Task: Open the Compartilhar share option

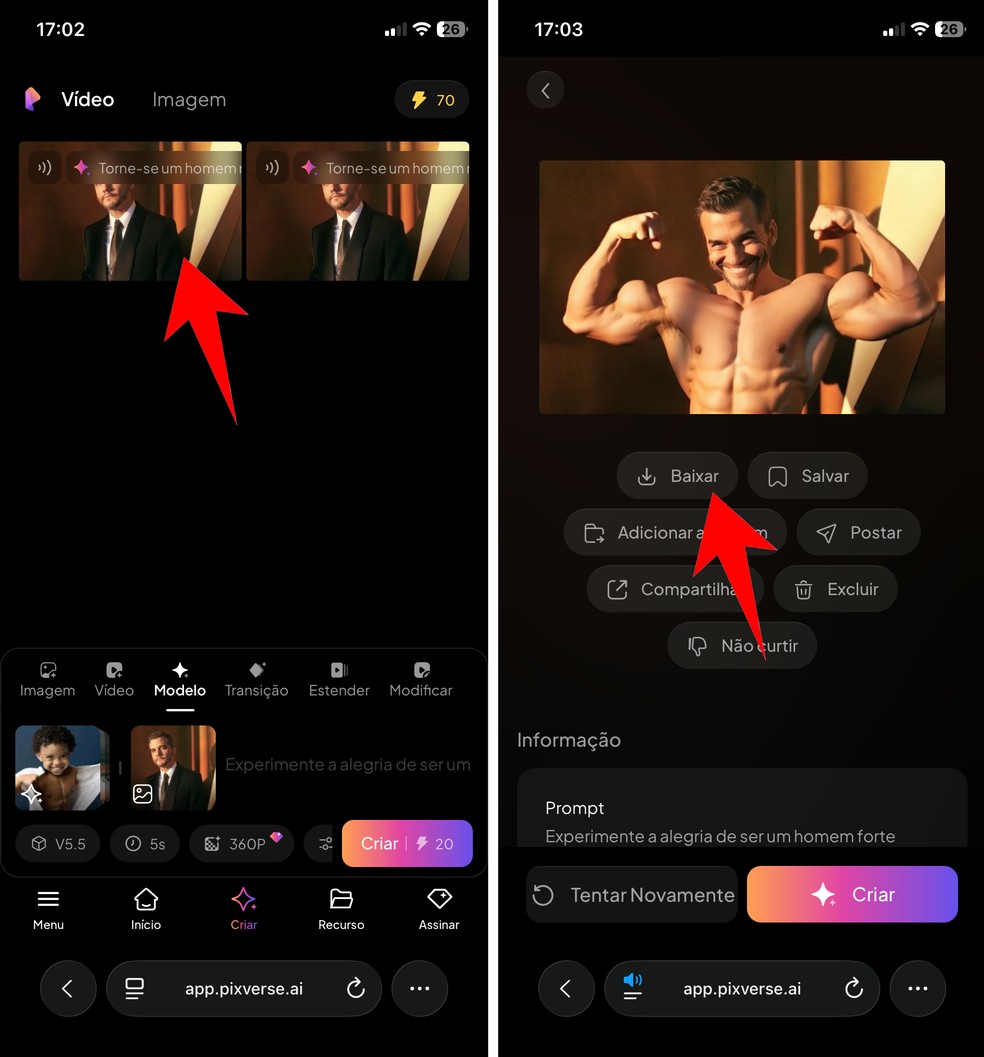Action: coord(675,590)
